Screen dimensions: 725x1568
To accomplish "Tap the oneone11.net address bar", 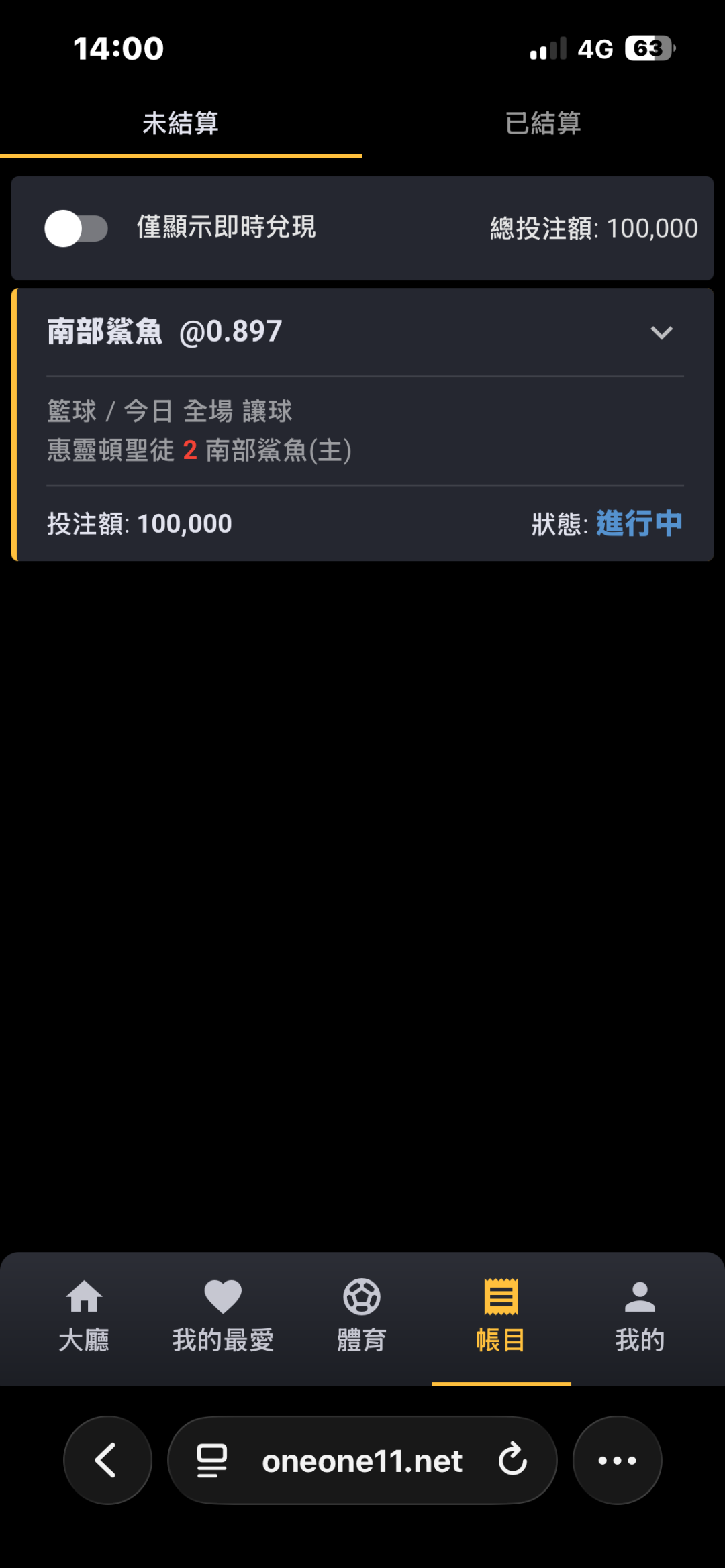I will tap(362, 1461).
